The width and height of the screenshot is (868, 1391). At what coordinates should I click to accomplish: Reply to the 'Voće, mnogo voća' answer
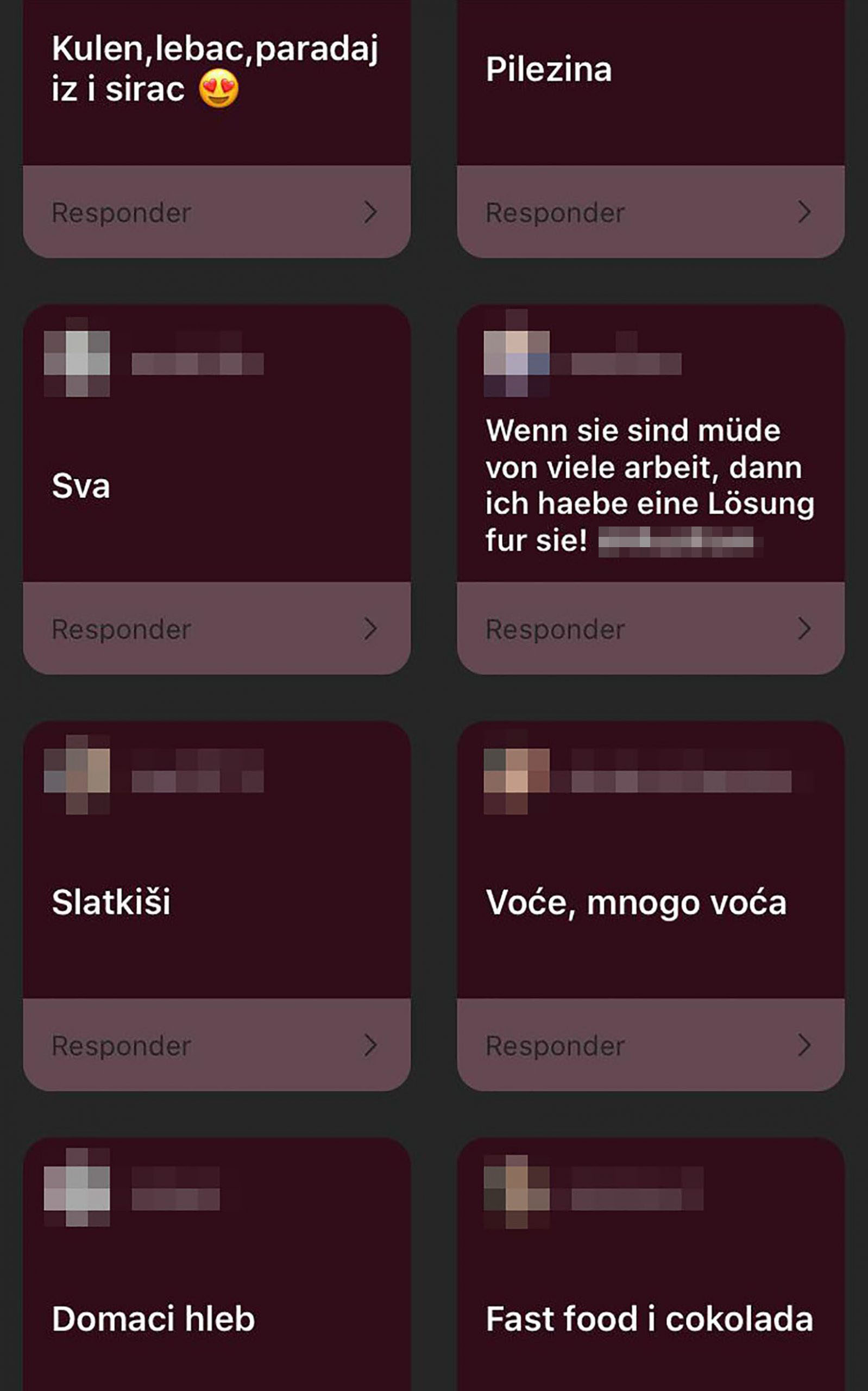coord(650,1045)
